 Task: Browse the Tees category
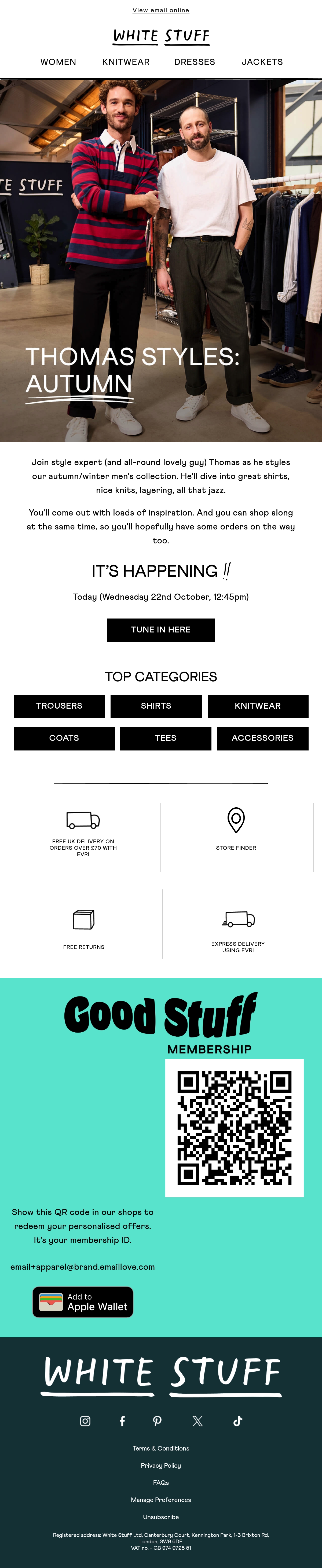coord(166,738)
